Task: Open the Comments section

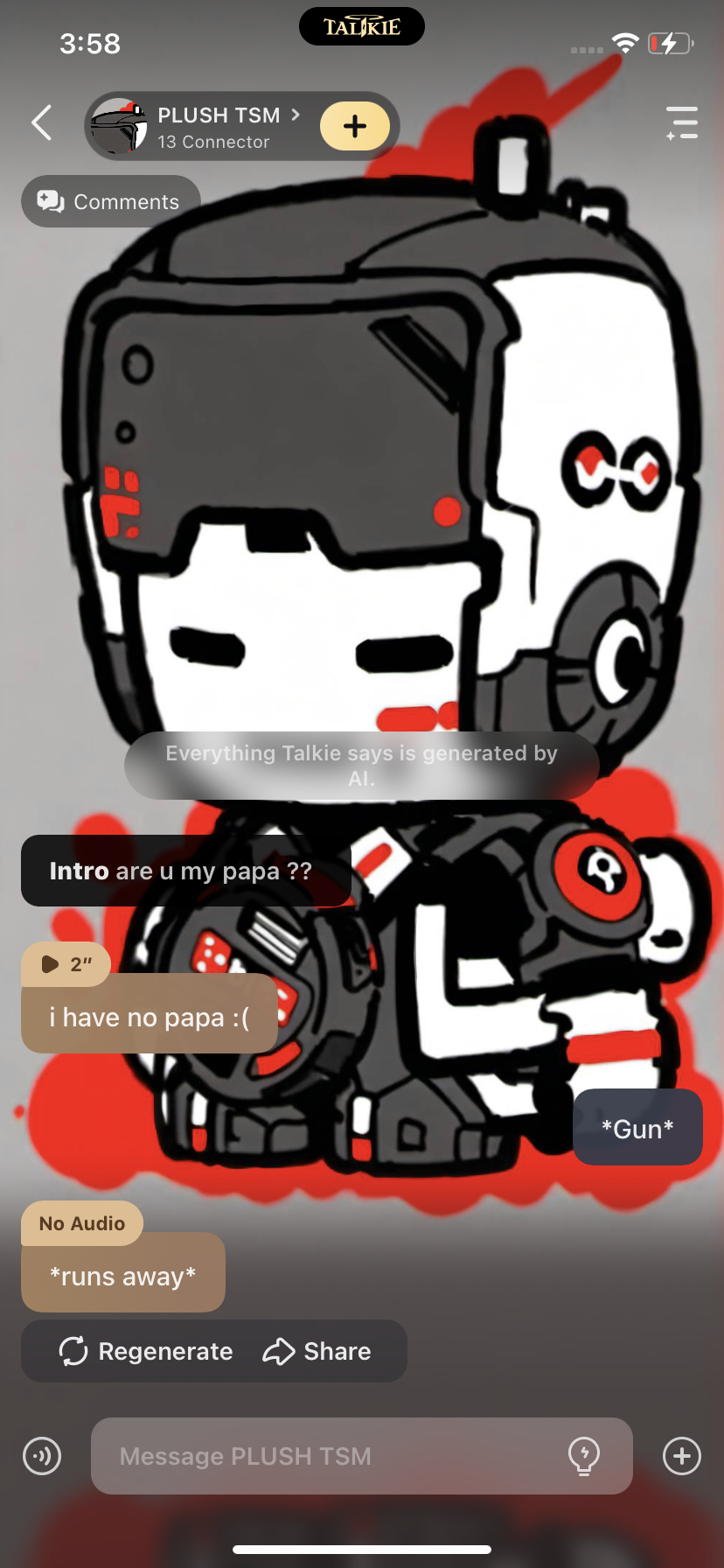Action: coord(110,202)
